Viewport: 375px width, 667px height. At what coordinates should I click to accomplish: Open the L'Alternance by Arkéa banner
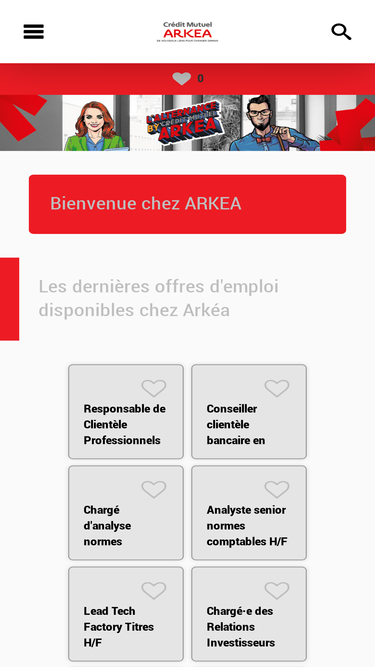tap(188, 123)
